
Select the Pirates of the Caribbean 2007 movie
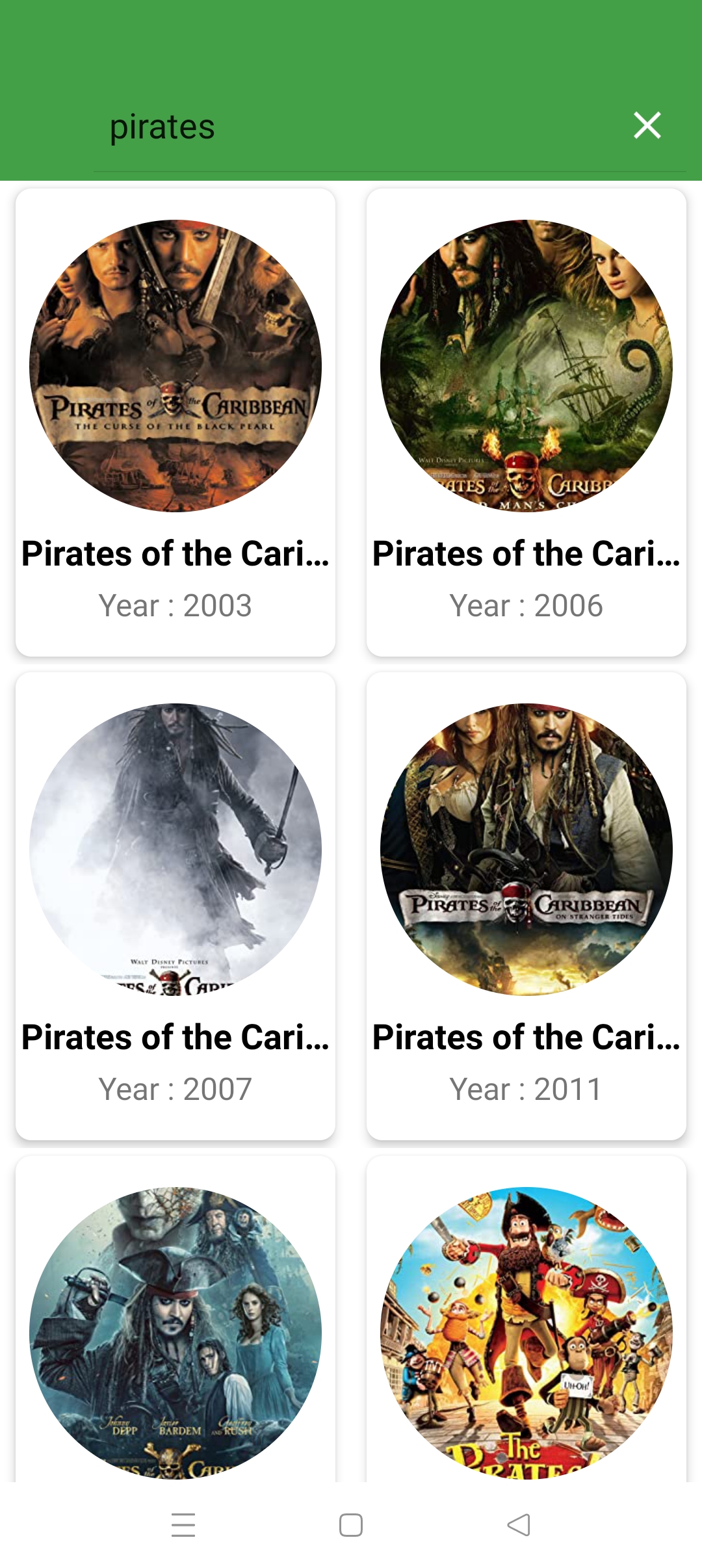[175, 906]
